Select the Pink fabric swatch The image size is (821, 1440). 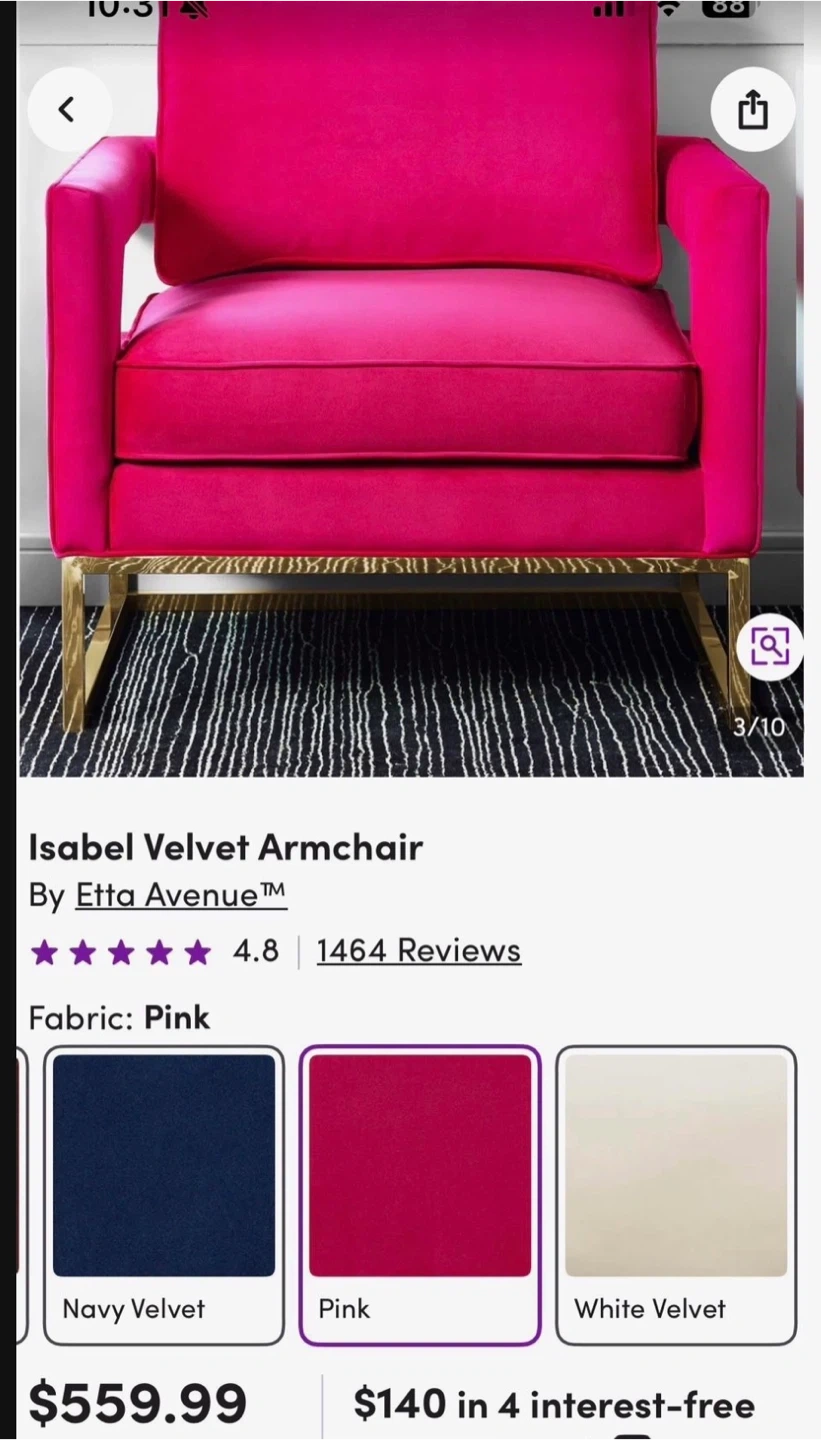tap(420, 1194)
